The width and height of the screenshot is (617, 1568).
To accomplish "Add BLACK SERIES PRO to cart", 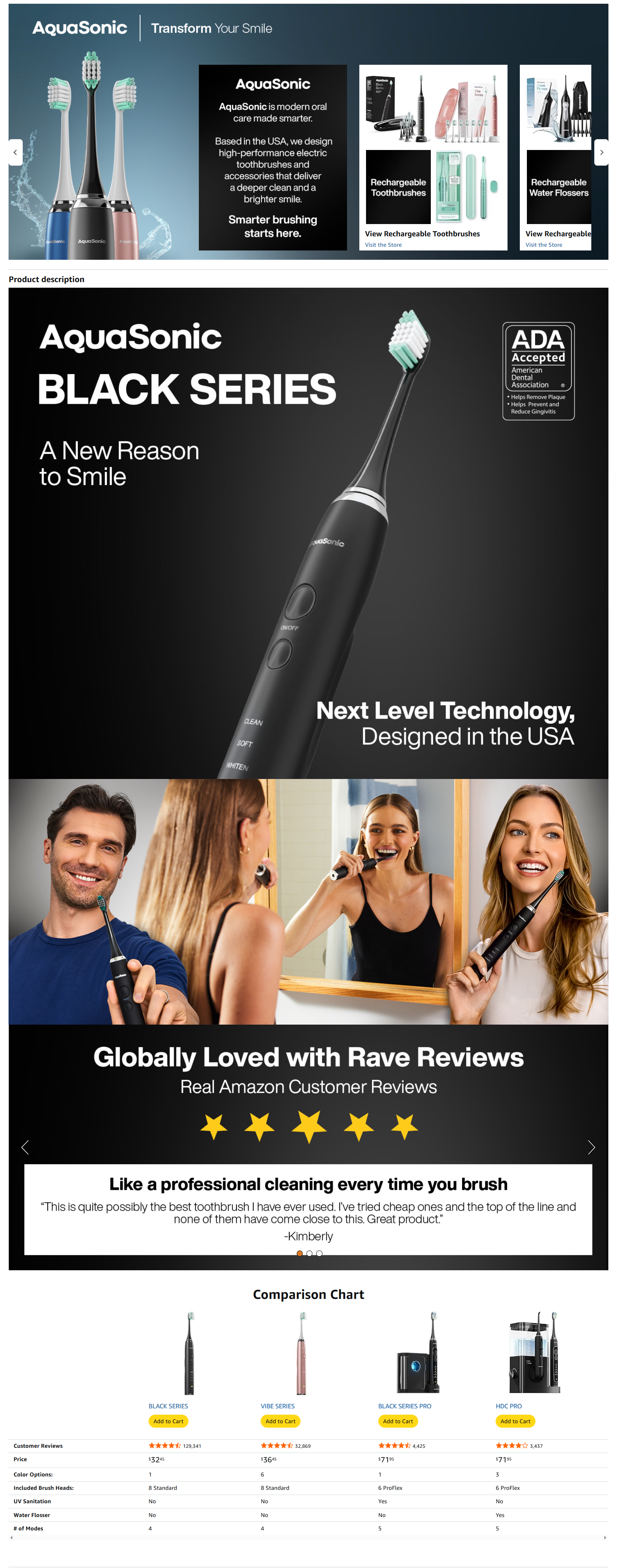I will tap(398, 1421).
